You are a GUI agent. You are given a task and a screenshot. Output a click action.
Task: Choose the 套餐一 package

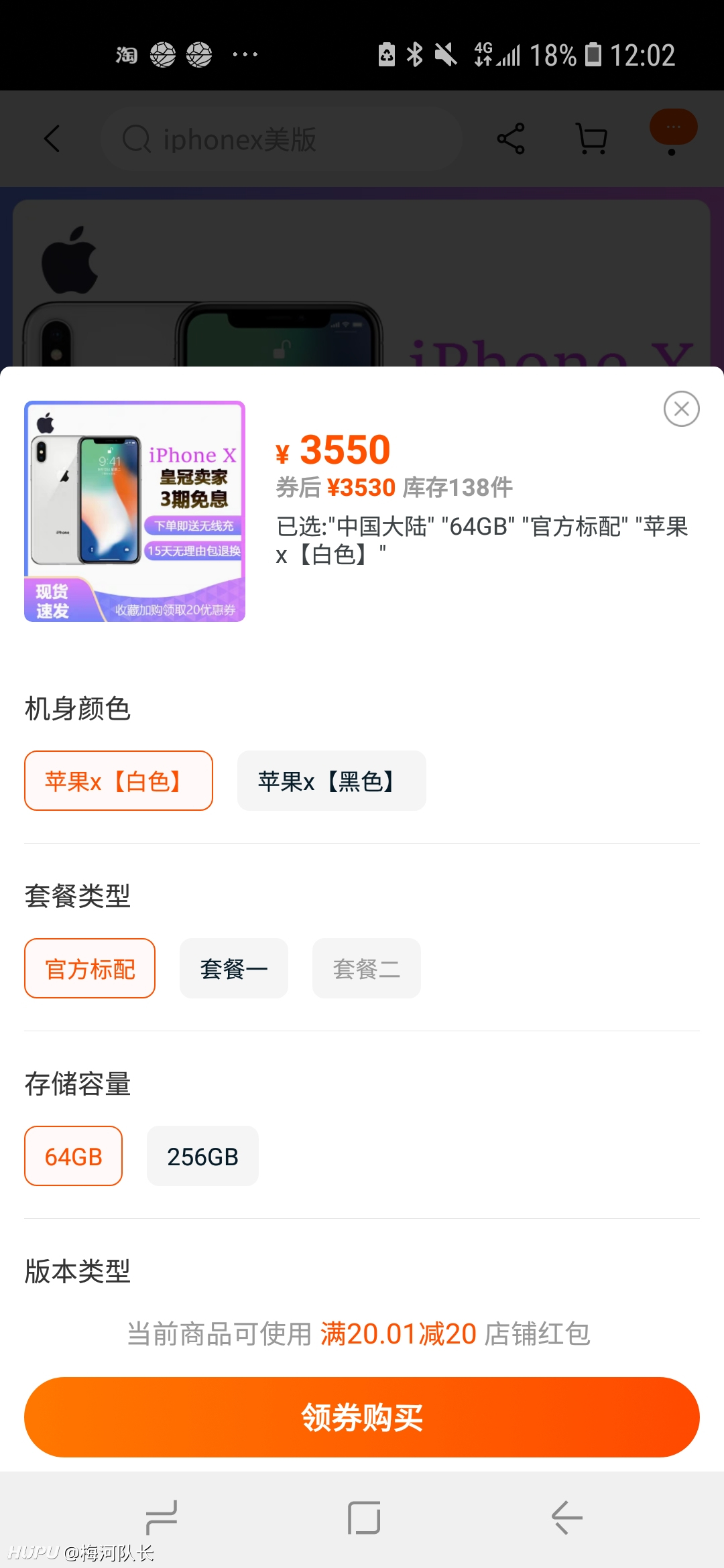234,968
